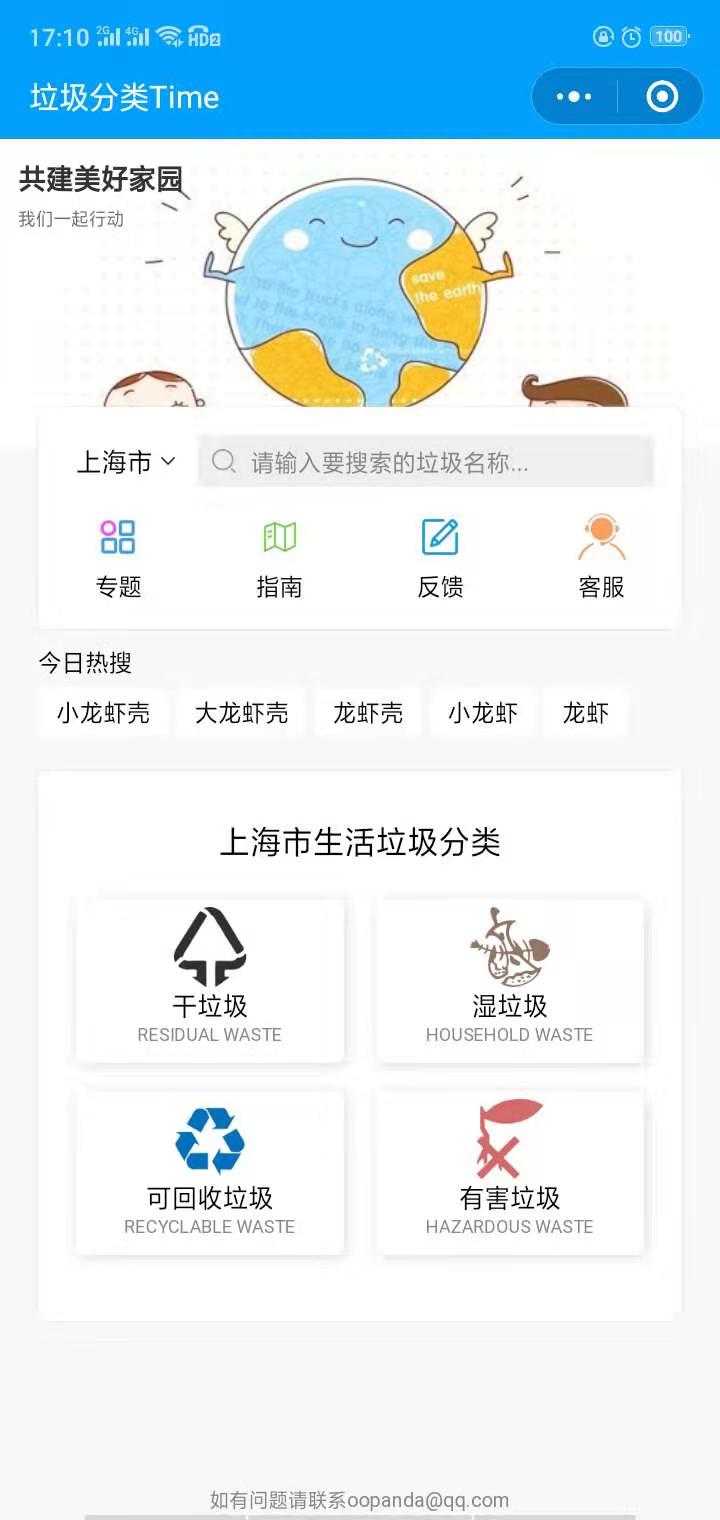This screenshot has width=720, height=1520.
Task: Choose the 小龙虾 hot search chip
Action: click(483, 713)
